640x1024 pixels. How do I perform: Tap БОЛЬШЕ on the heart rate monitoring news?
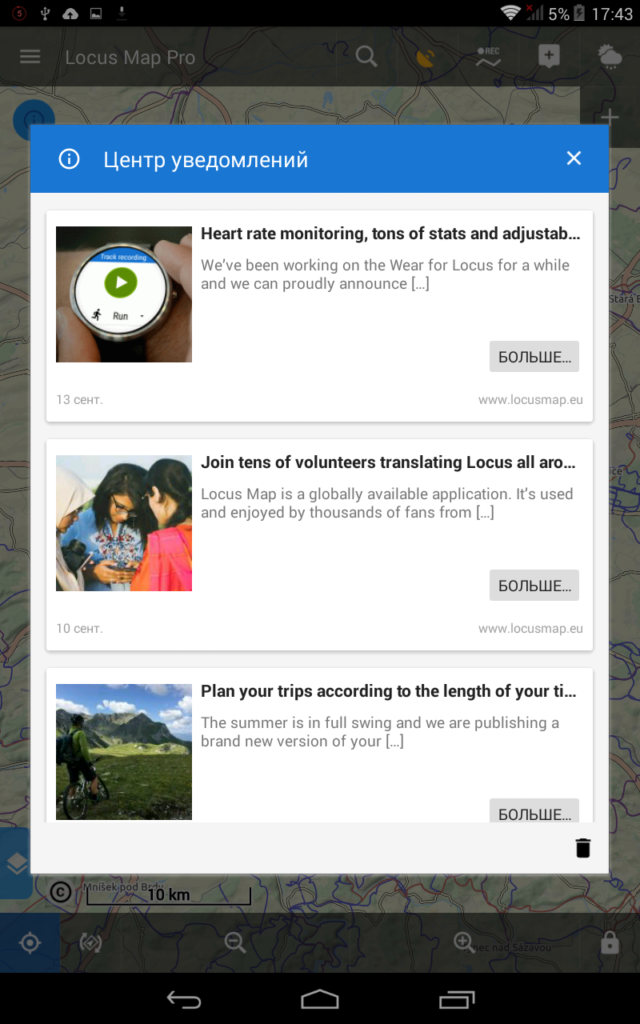(x=534, y=356)
